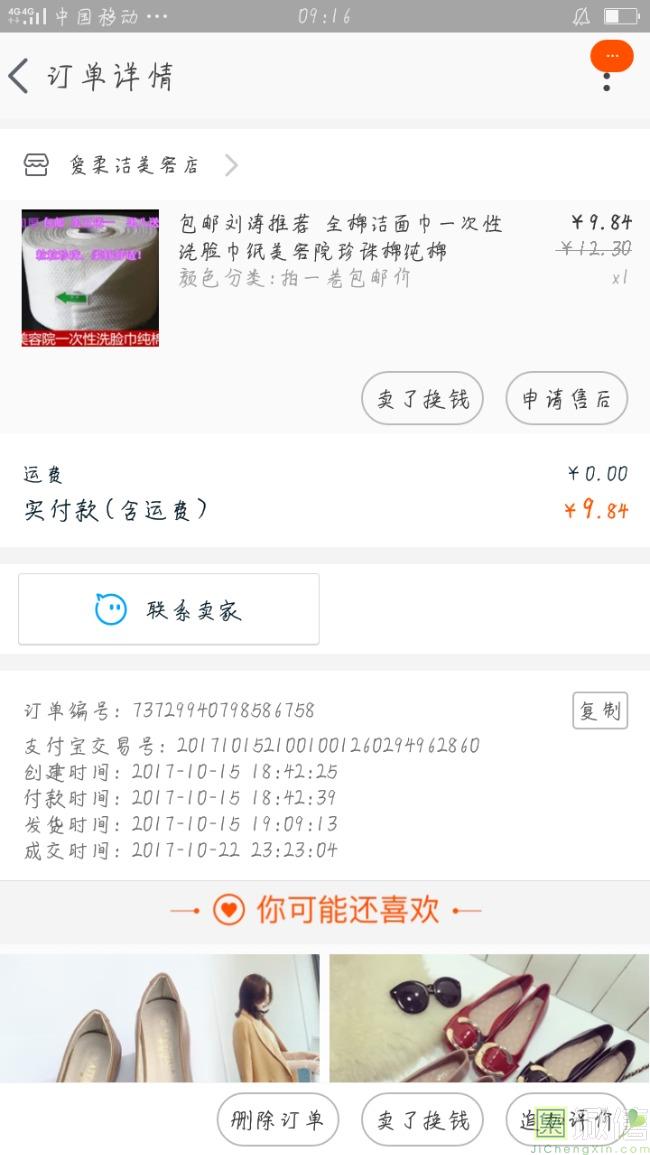650x1155 pixels.
Task: Open the 爱柔洁美容店 shop page
Action: [x=132, y=165]
